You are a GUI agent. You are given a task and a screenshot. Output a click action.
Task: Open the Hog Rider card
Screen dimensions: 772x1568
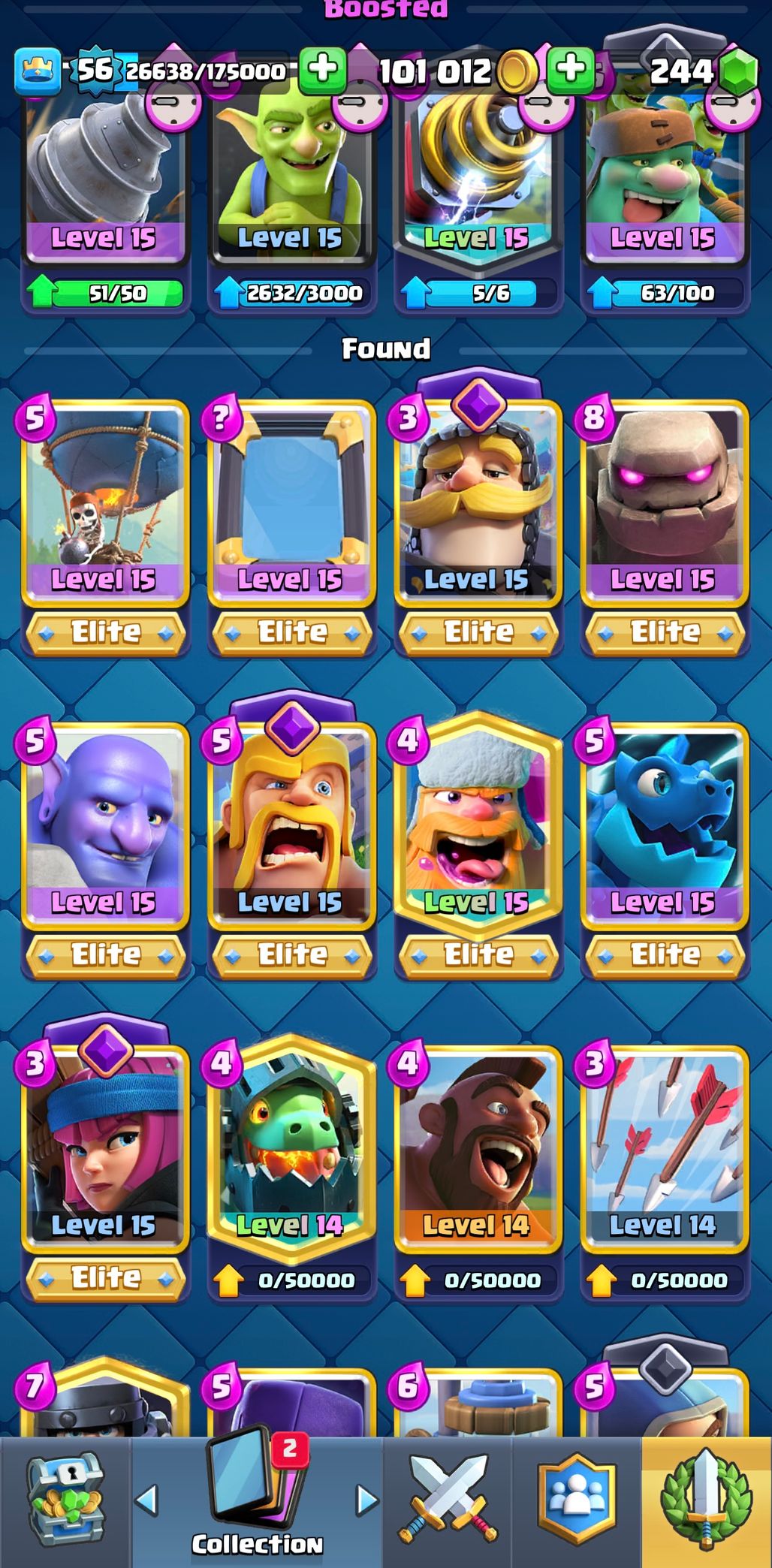coord(478,1150)
